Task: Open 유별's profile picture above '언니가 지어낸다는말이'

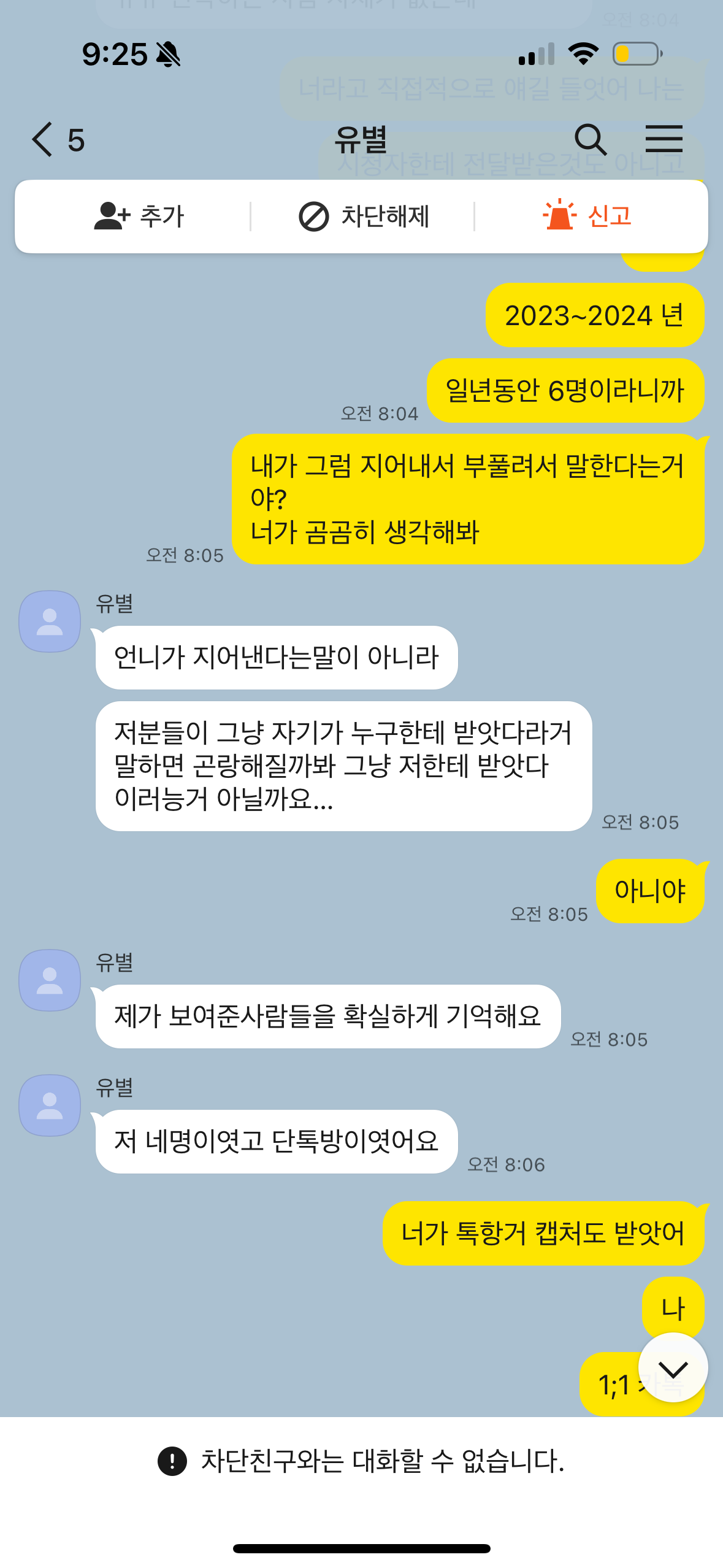Action: (50, 621)
